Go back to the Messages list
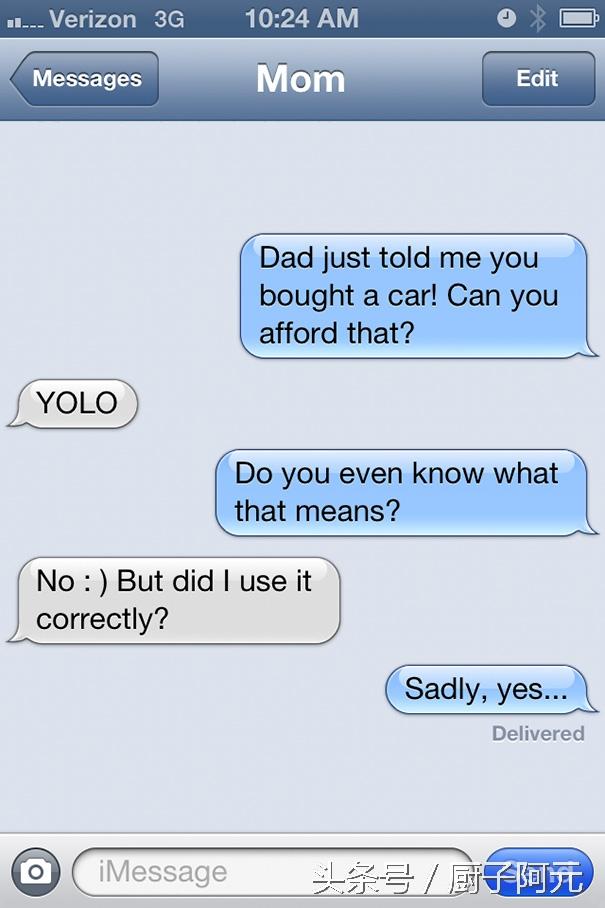605x908 pixels. pos(85,79)
